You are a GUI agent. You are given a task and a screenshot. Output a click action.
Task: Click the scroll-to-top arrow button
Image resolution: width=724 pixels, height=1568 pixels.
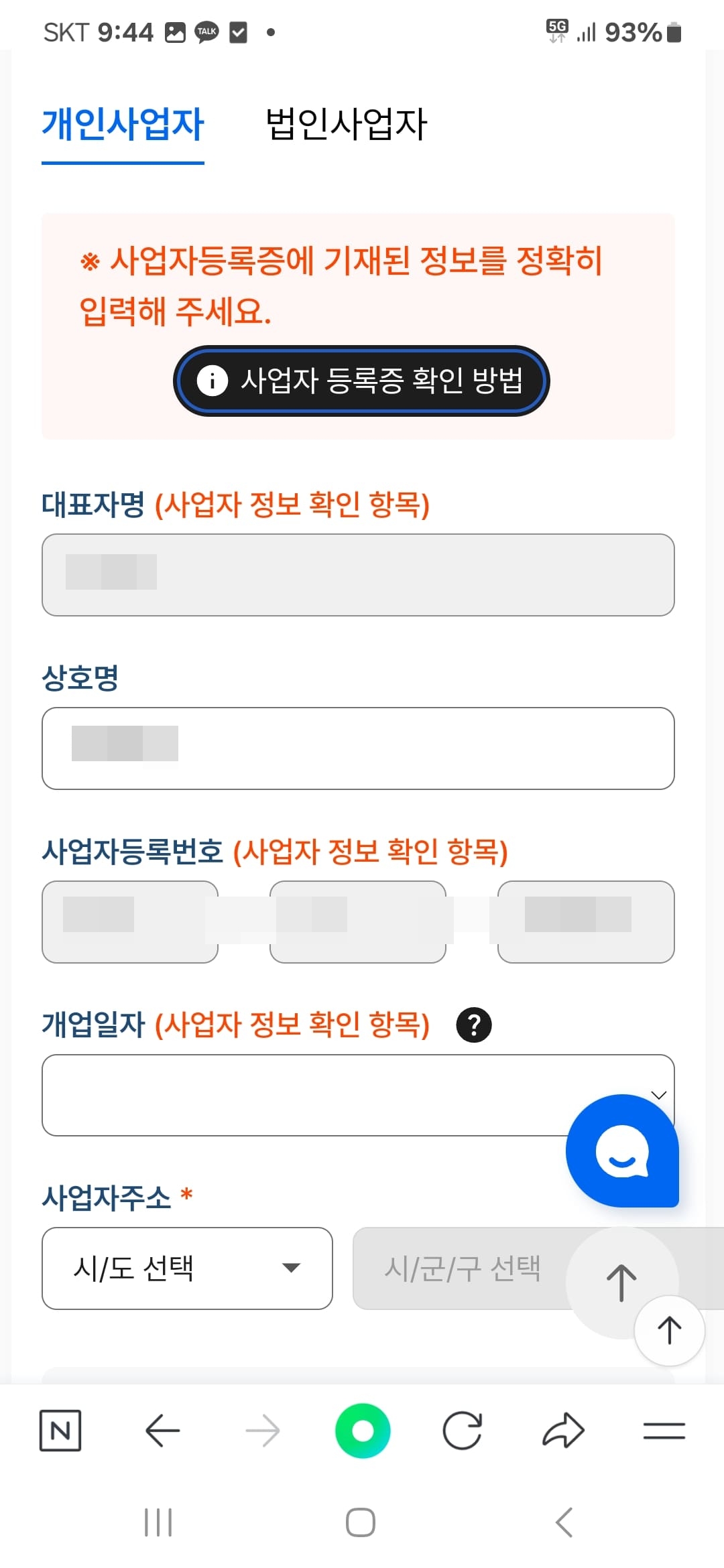(669, 1330)
